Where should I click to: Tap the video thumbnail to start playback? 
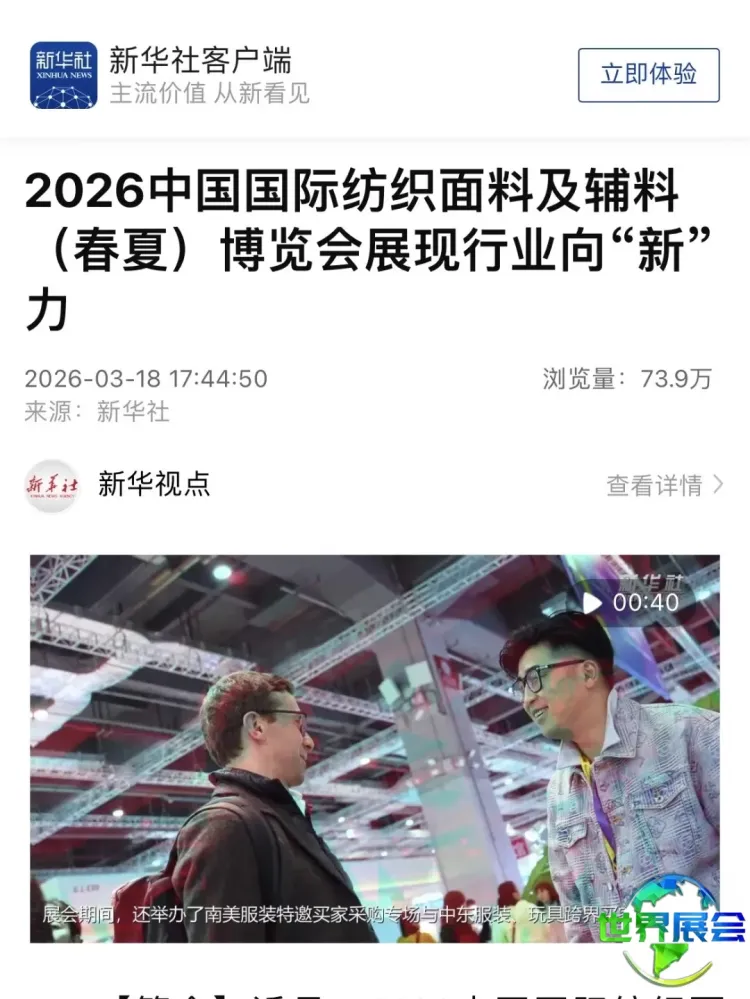click(x=375, y=745)
